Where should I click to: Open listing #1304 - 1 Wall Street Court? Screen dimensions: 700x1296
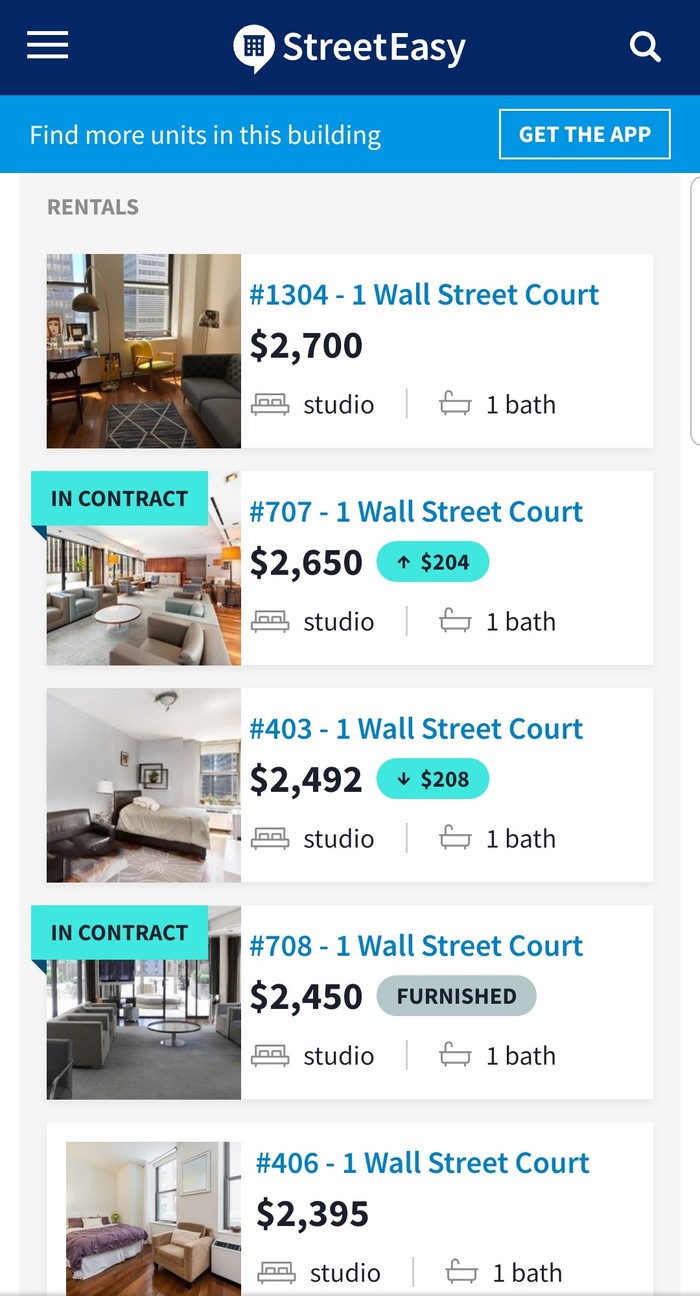tap(424, 295)
